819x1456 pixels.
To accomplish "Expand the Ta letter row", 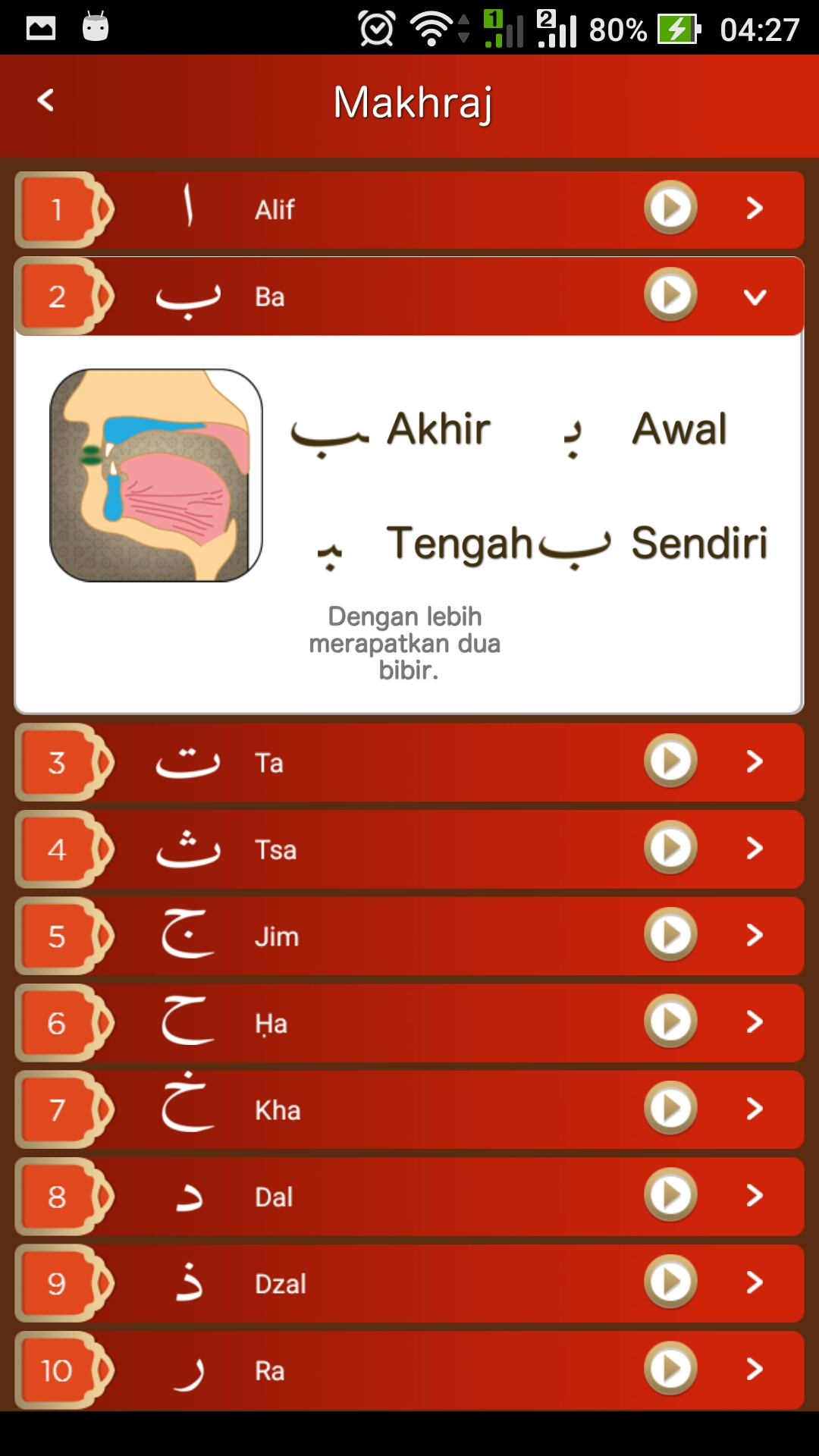I will [x=754, y=761].
